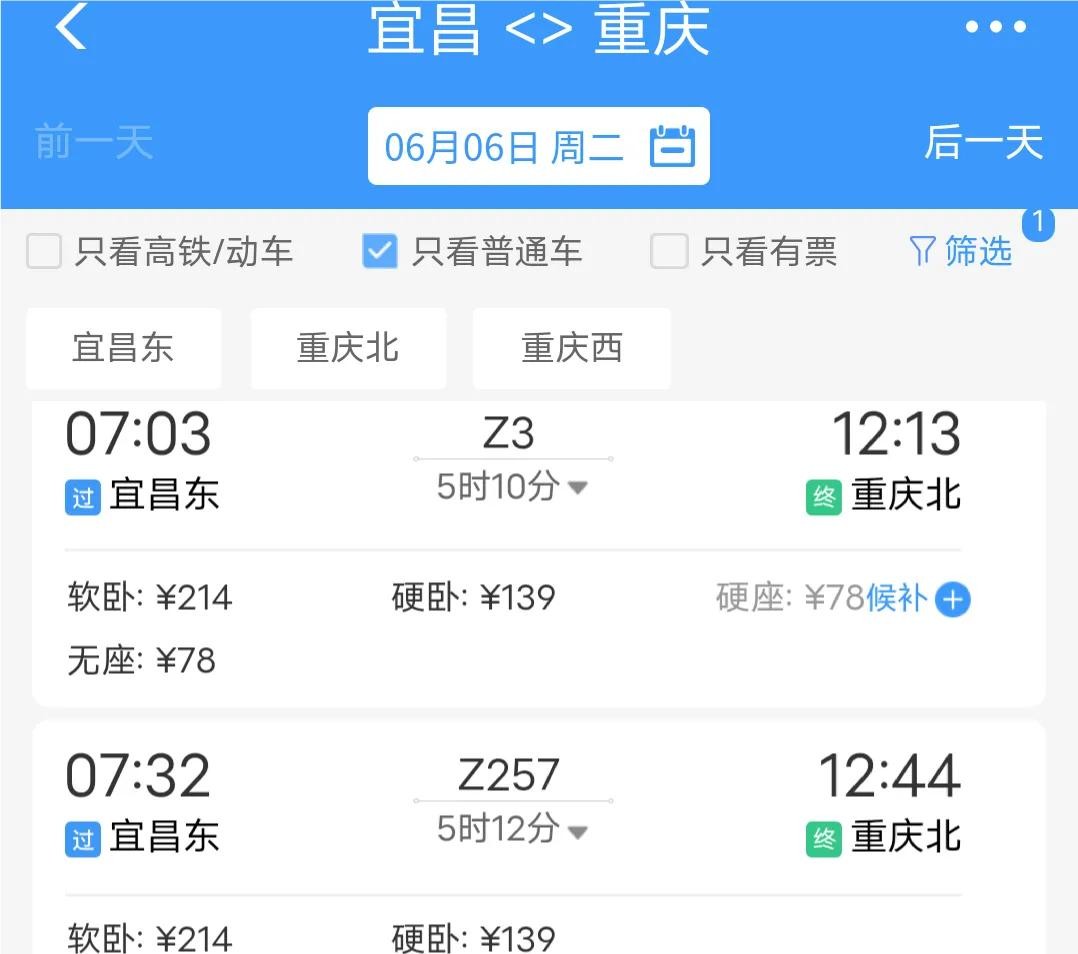Select the 重庆西 station chip
The width and height of the screenshot is (1078, 954).
point(572,348)
